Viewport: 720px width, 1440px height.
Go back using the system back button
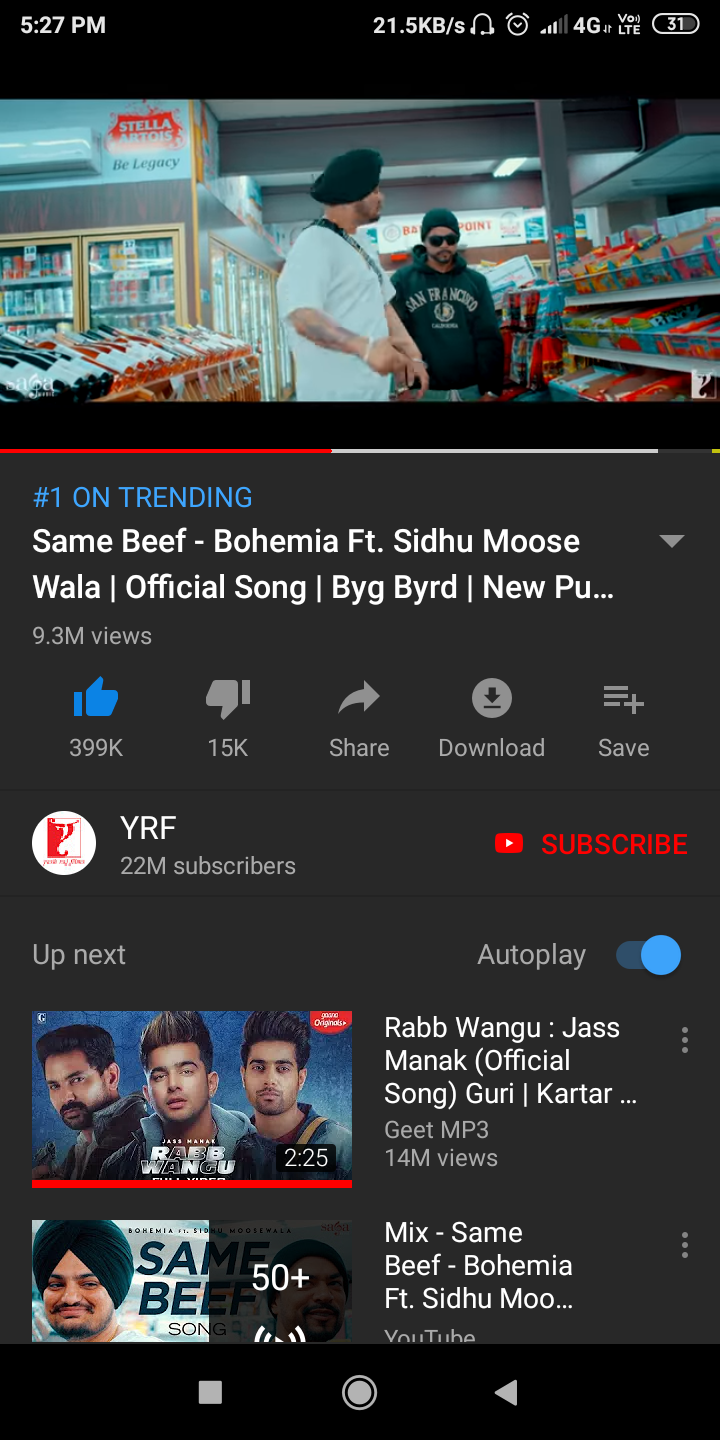point(507,1392)
